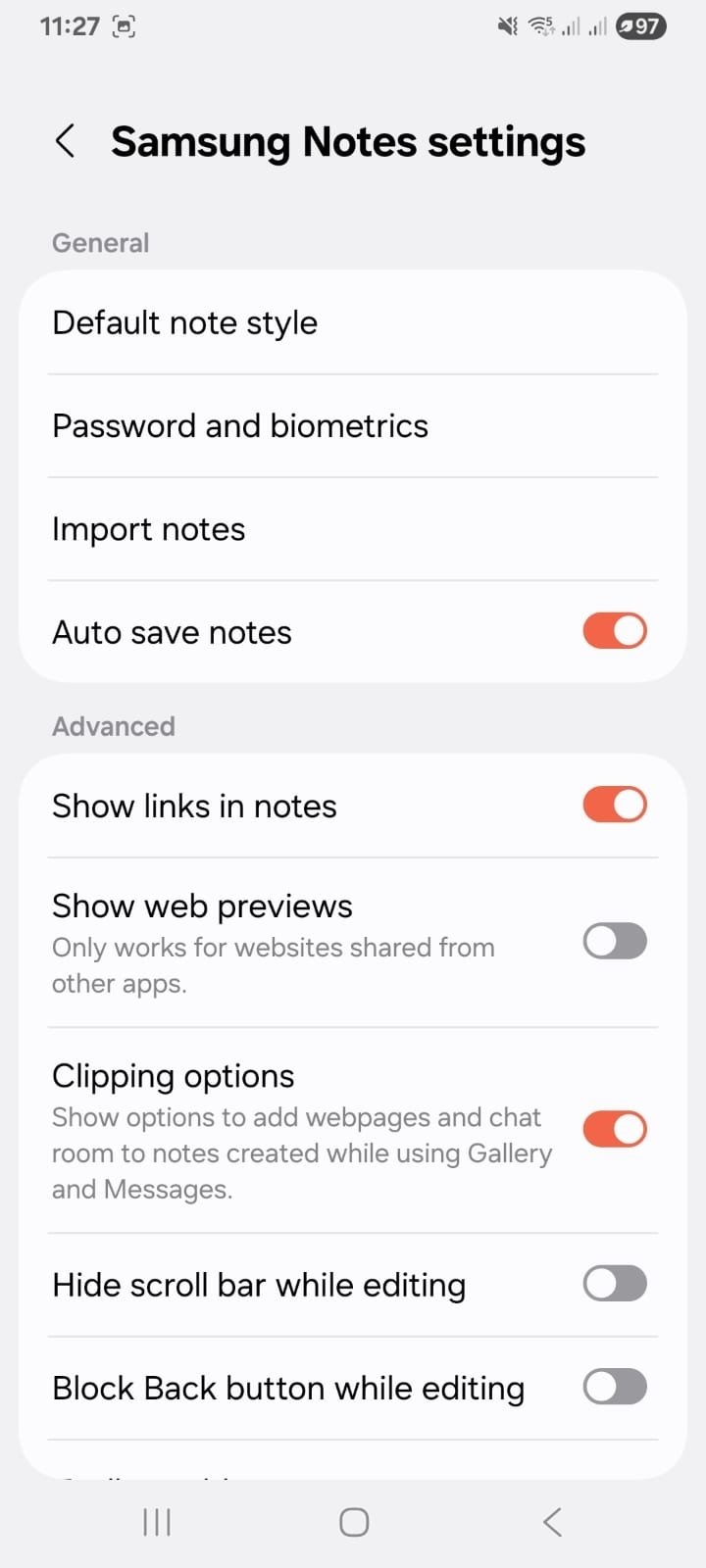This screenshot has width=706, height=1568.
Task: Tap the battery indicator showing 97
Action: coord(639,26)
